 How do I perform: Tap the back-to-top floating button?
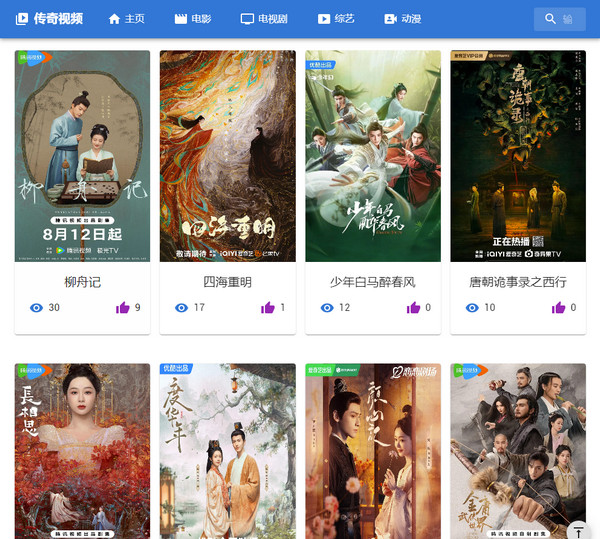click(577, 530)
